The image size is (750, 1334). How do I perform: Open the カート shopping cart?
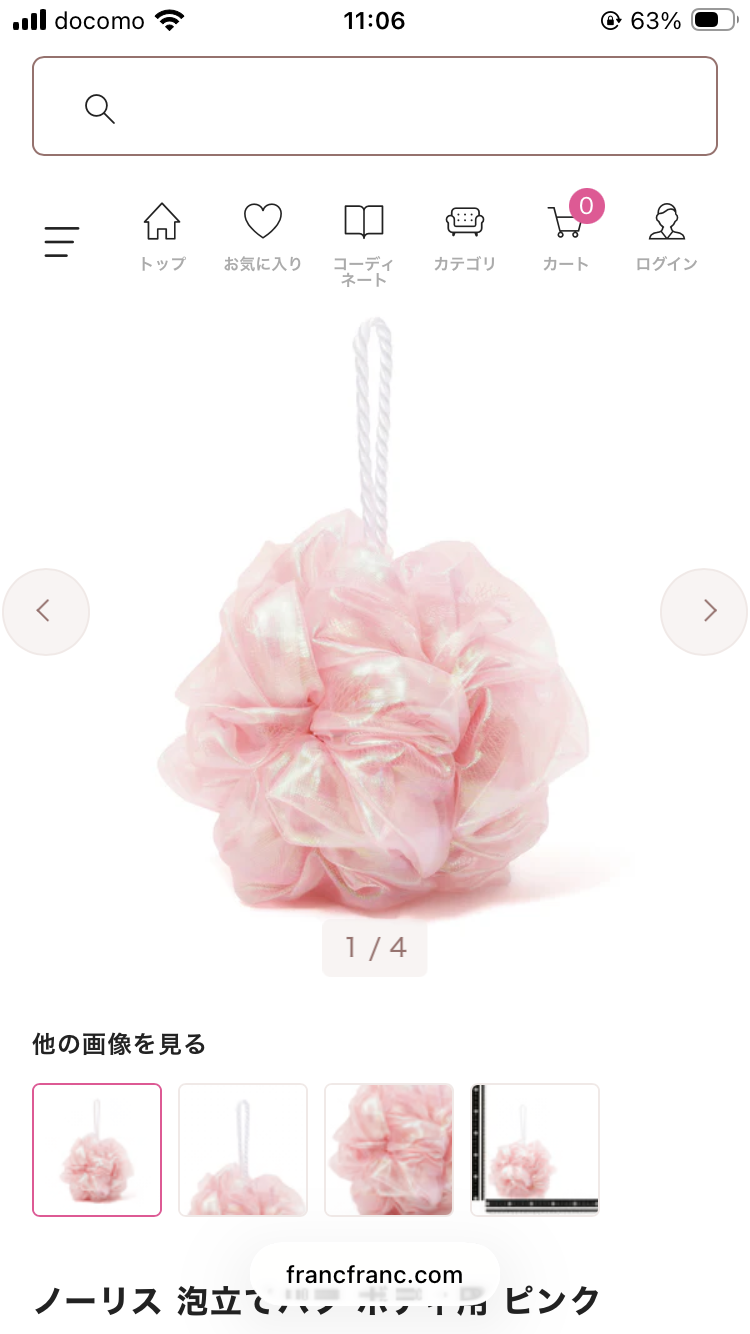[x=566, y=238]
